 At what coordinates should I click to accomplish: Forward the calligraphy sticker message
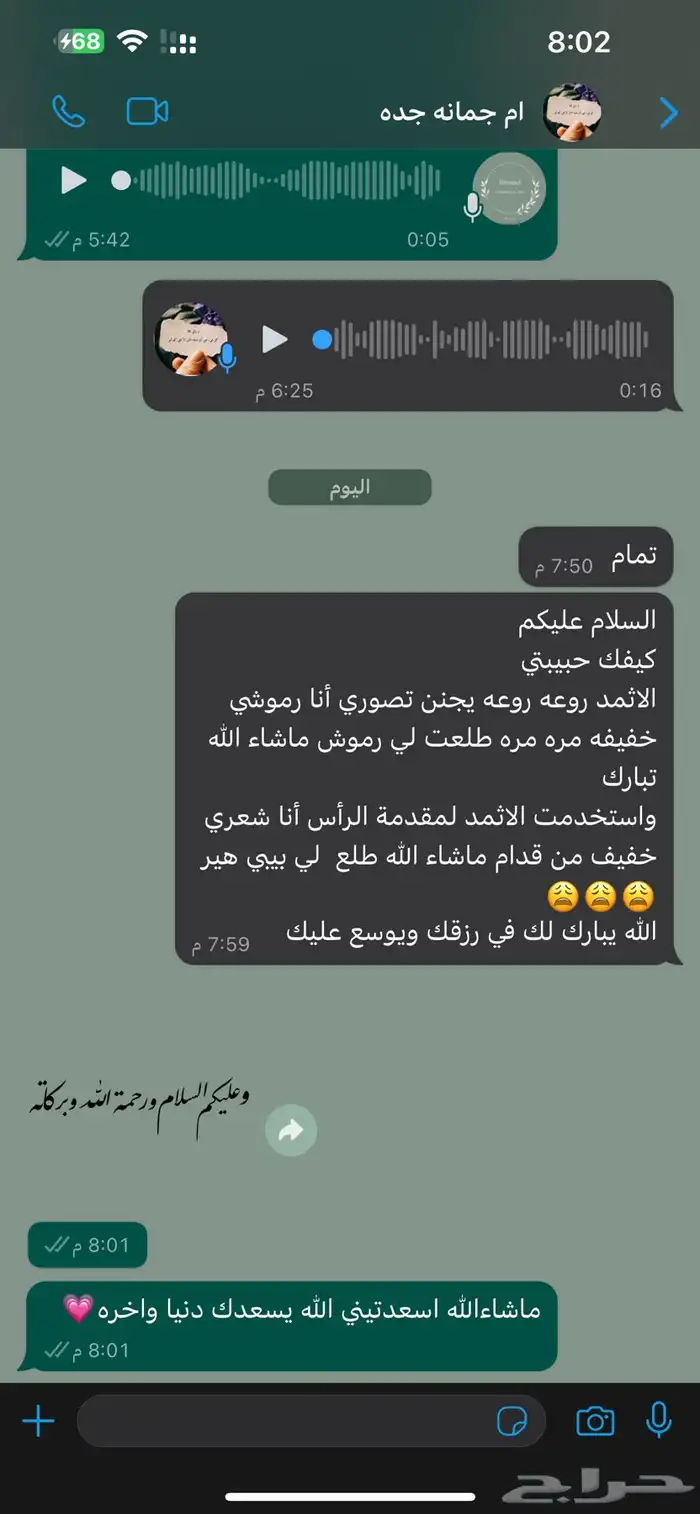click(x=291, y=1131)
